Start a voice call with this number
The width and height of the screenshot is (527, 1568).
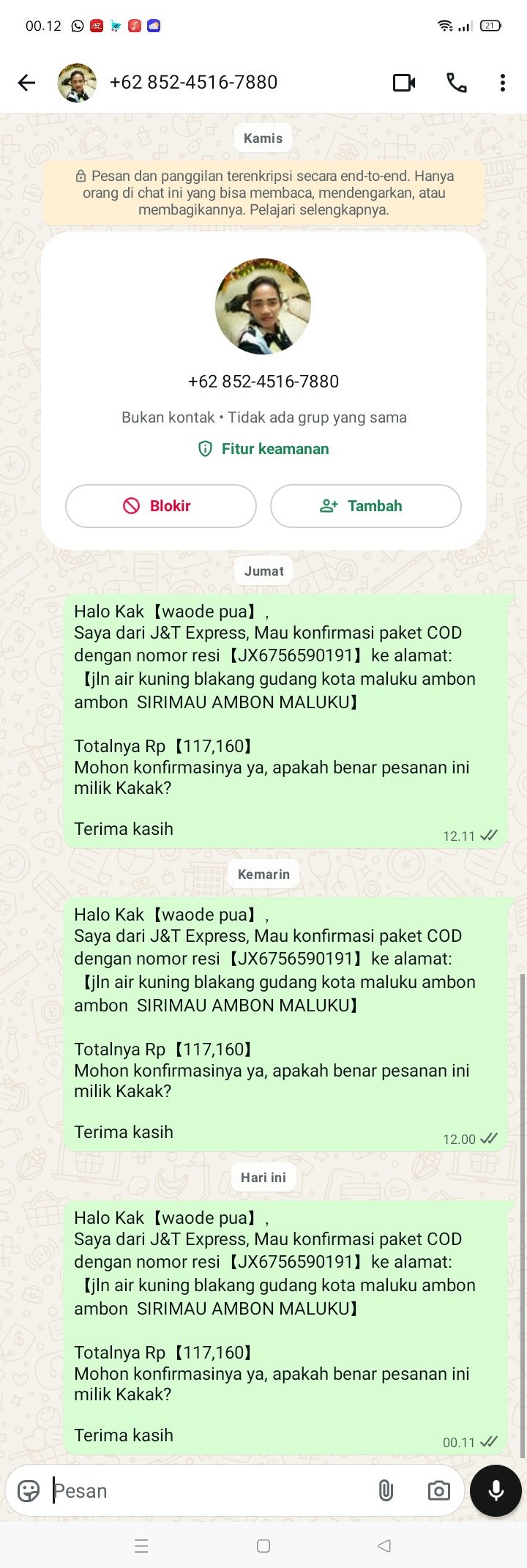(x=457, y=83)
